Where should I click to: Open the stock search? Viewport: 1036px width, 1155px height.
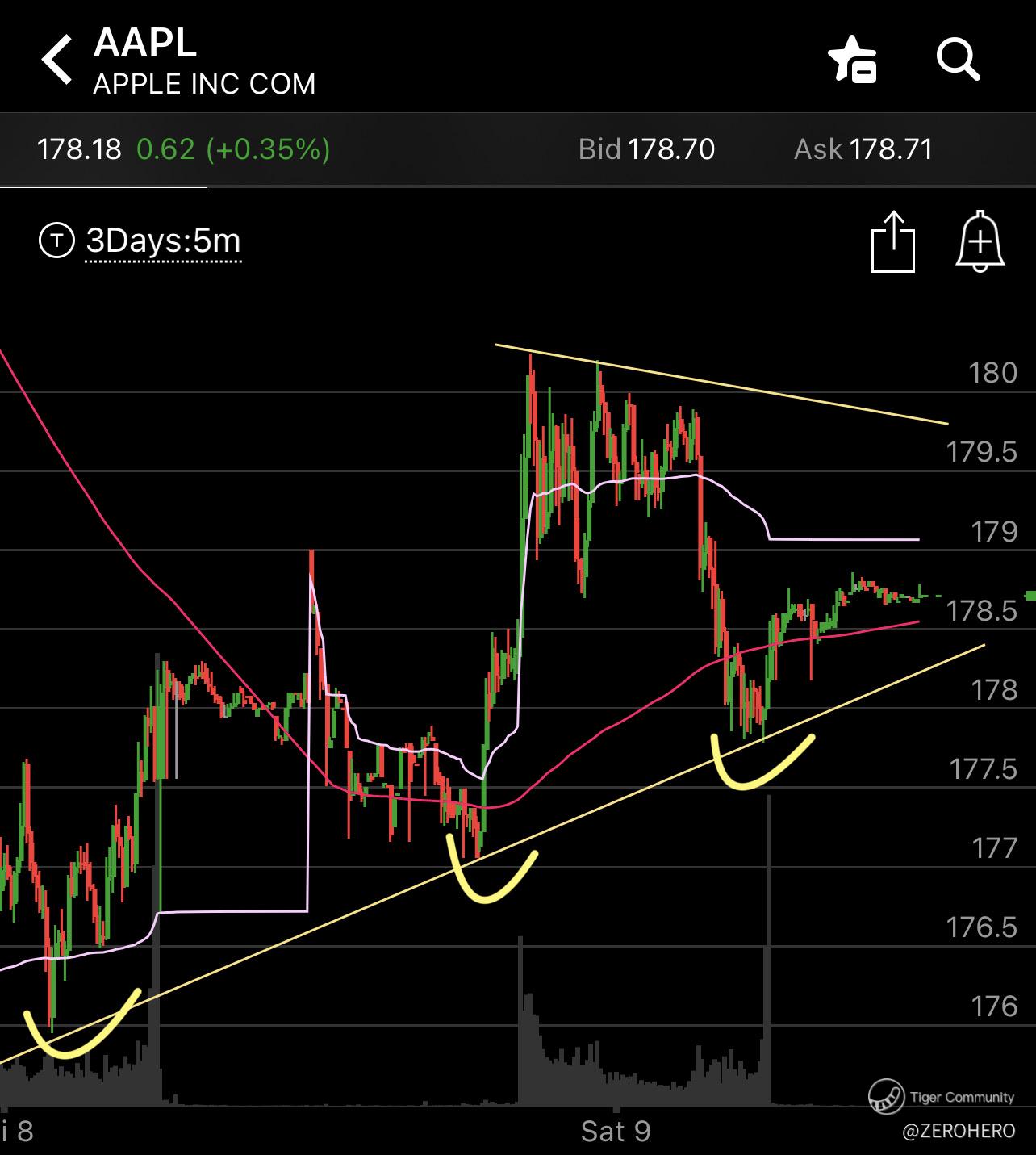click(x=958, y=59)
